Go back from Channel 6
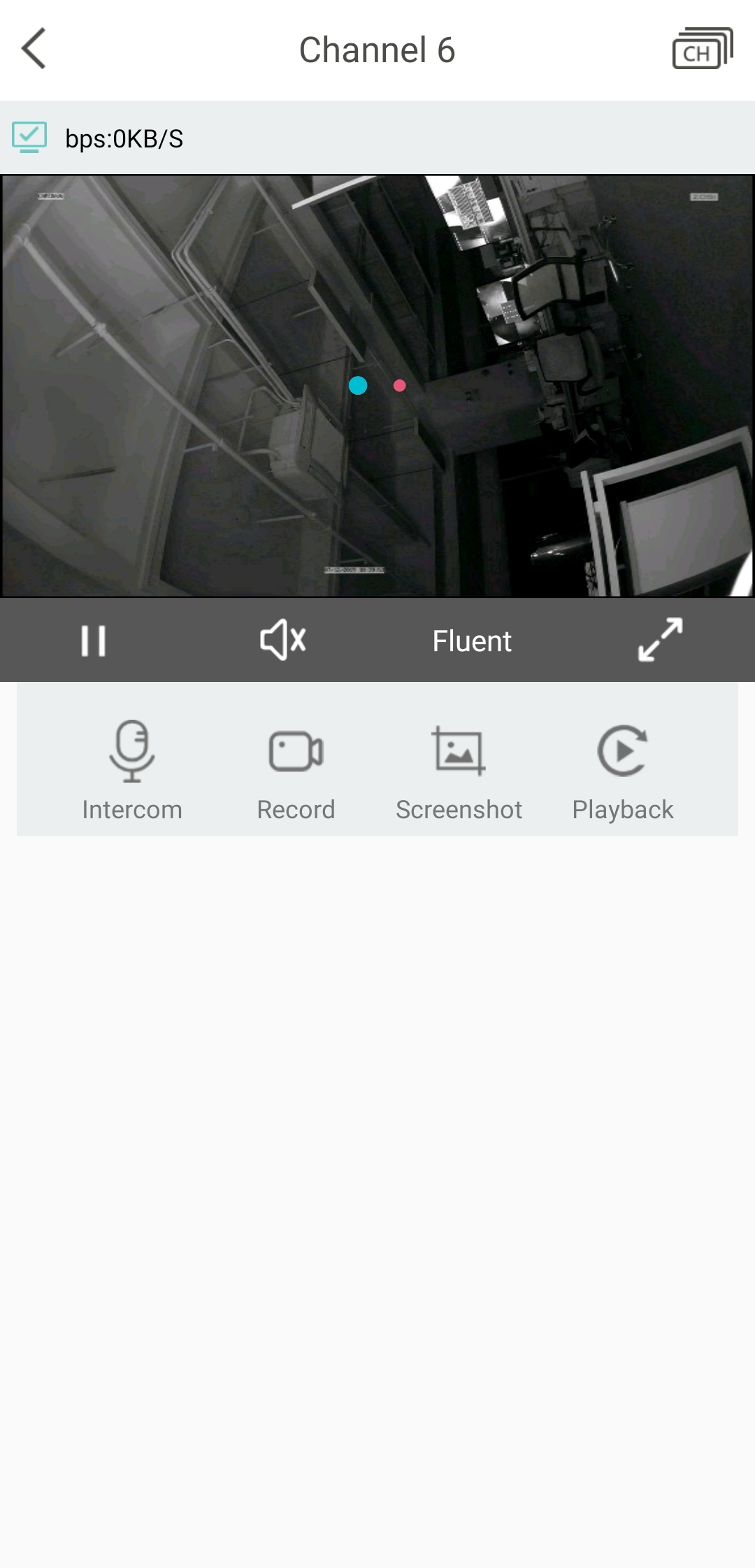This screenshot has width=755, height=1568. point(34,49)
